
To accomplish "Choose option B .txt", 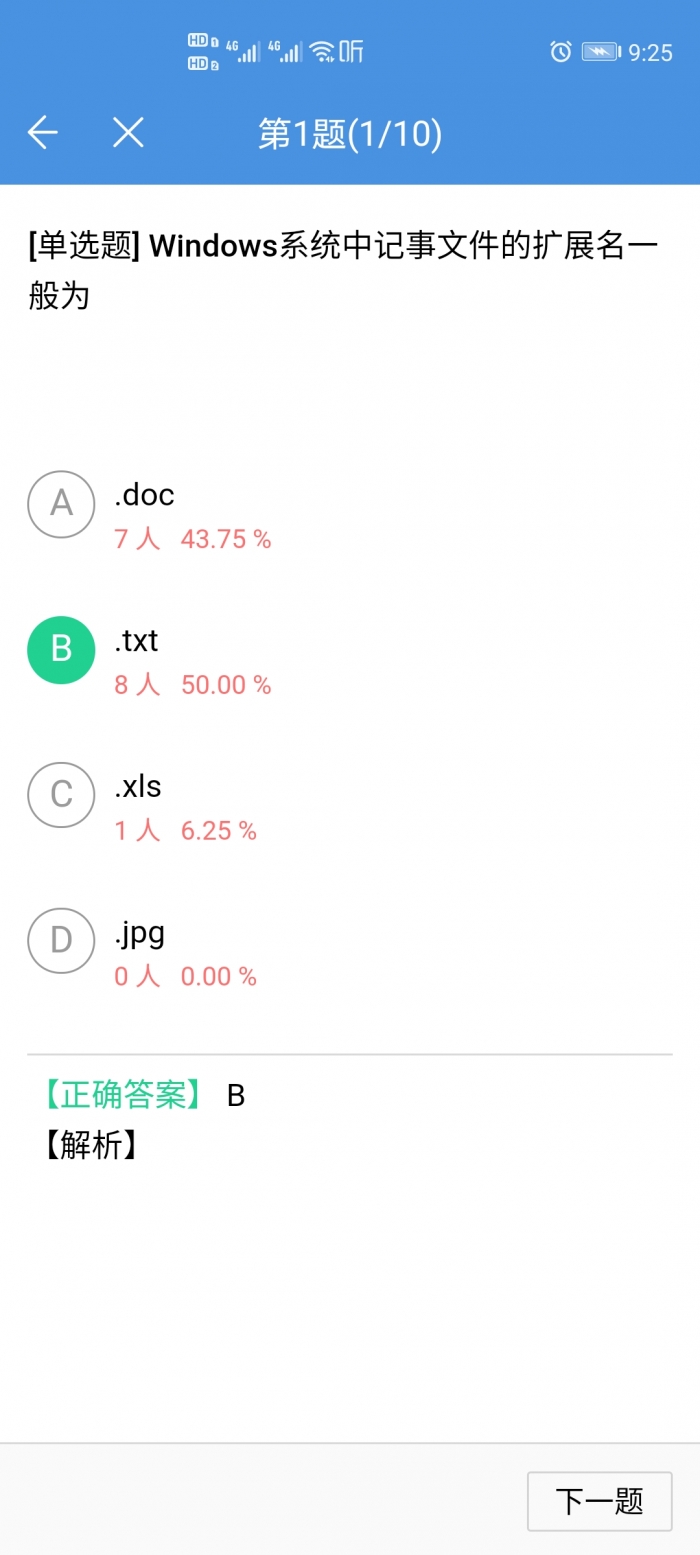I will pos(61,650).
